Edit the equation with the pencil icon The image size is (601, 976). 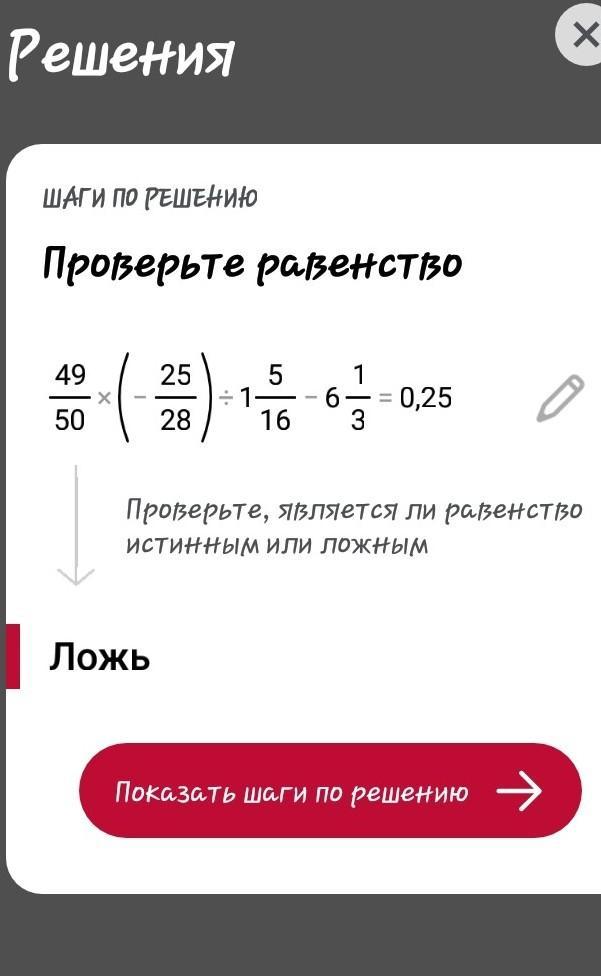pos(561,398)
